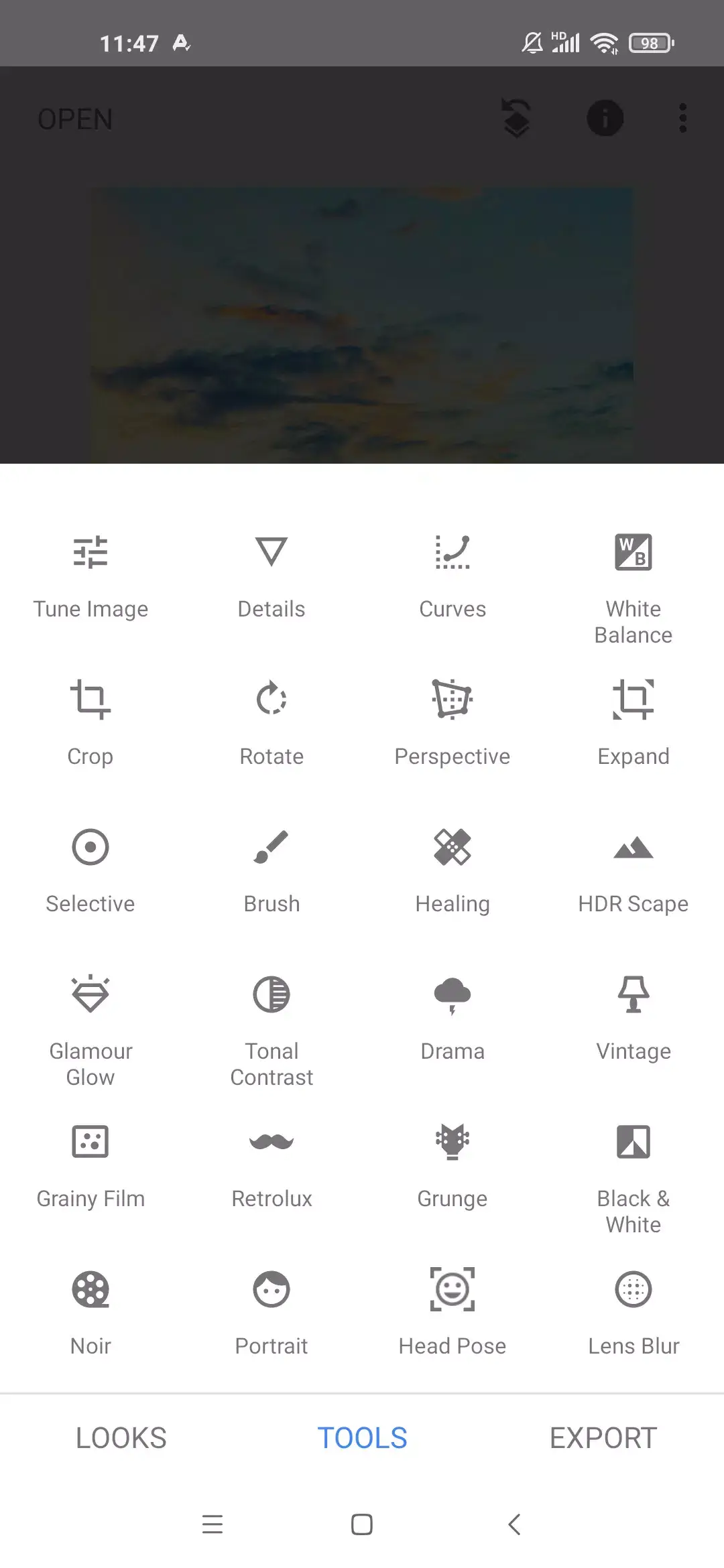This screenshot has width=724, height=1568.
Task: Open the Black & White tool
Action: 633,1173
